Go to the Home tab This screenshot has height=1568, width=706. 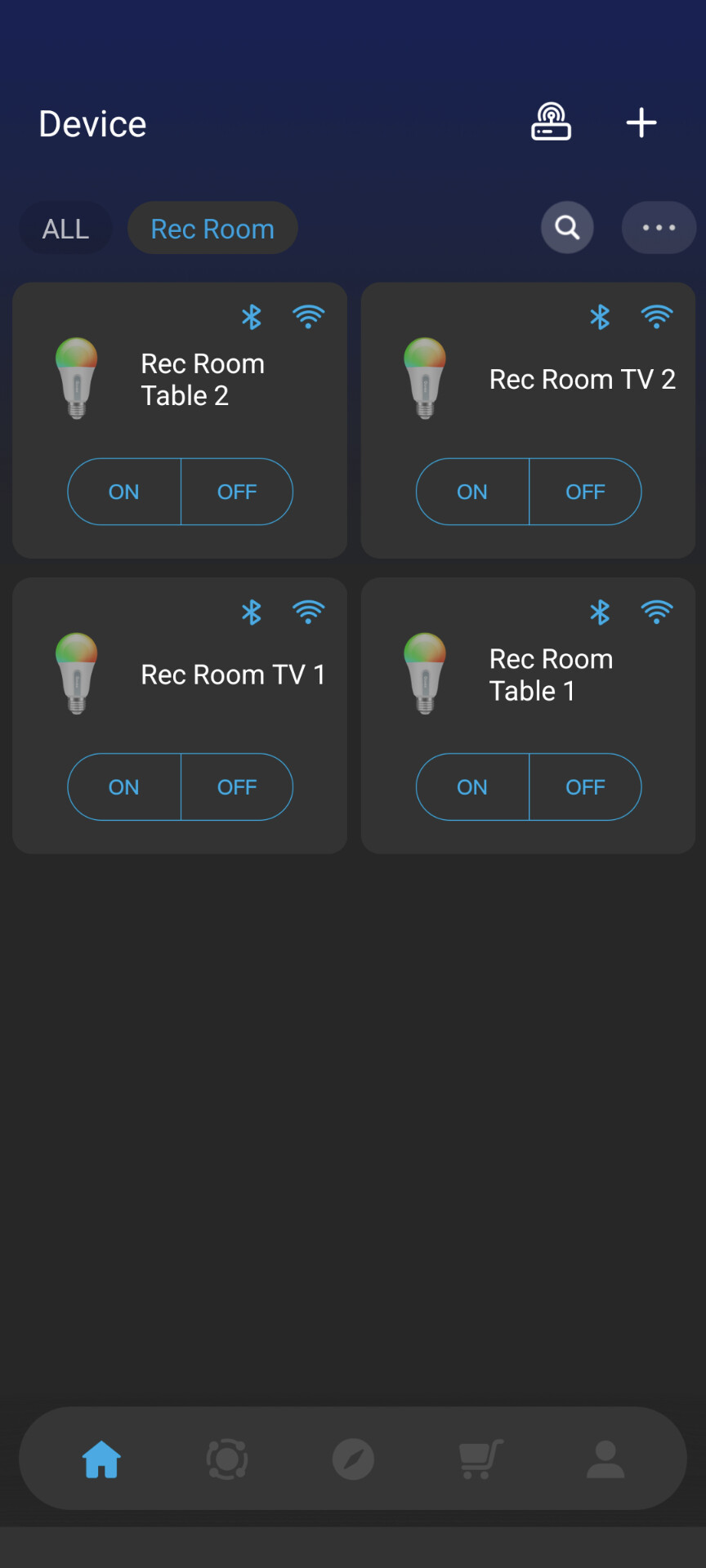coord(101,1459)
